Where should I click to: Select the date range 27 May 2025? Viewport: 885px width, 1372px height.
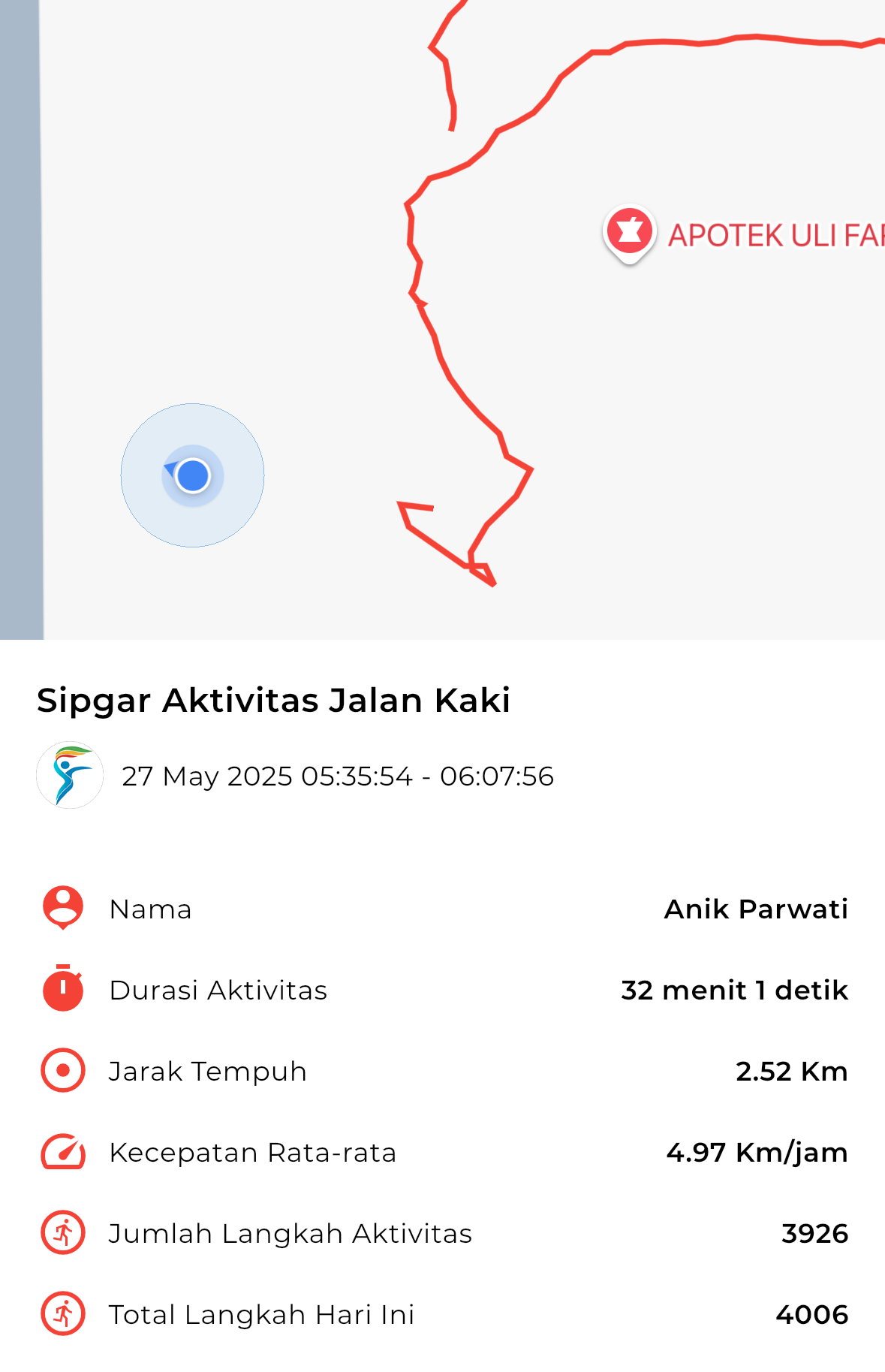338,776
